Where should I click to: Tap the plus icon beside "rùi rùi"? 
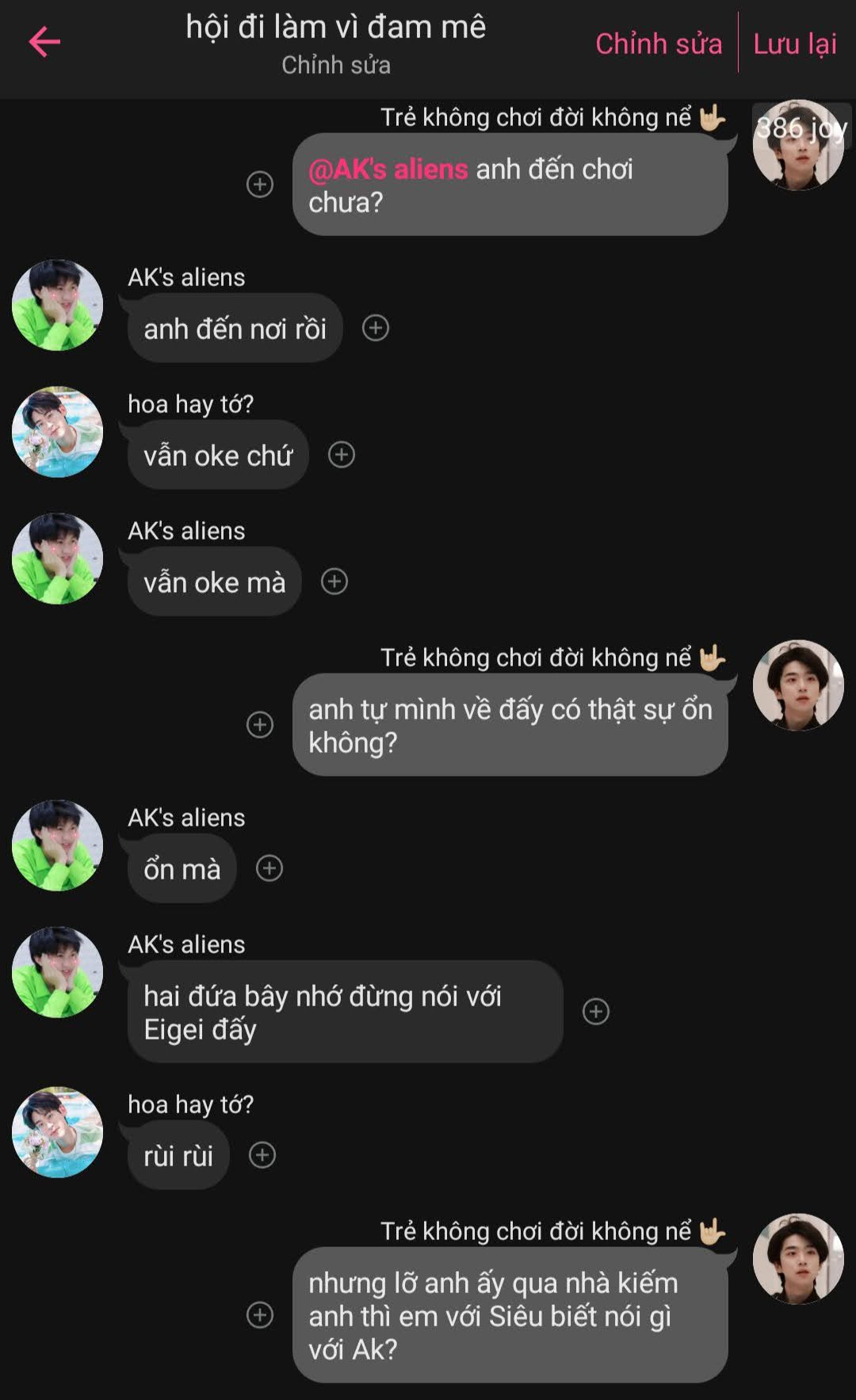(262, 1155)
